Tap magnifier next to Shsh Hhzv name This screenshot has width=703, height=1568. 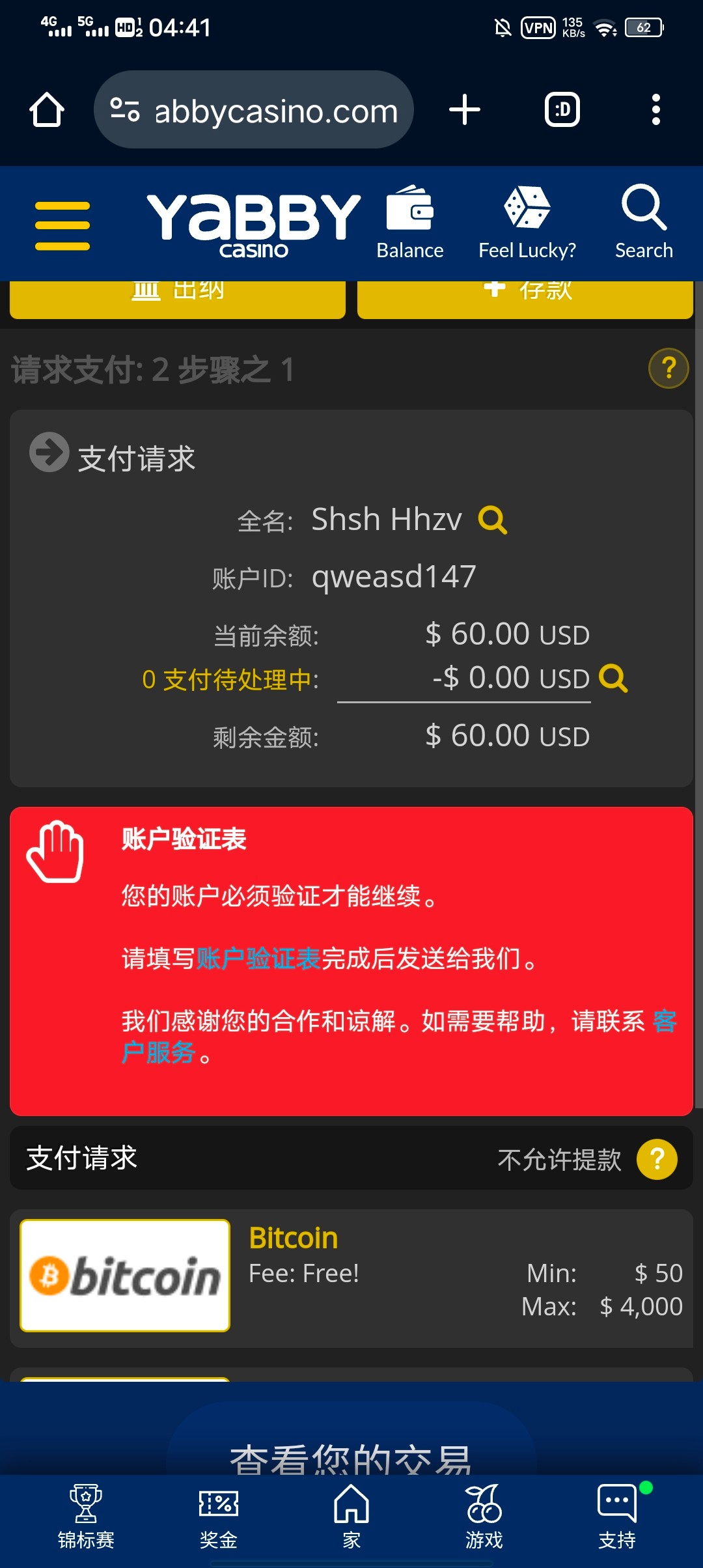coord(492,520)
